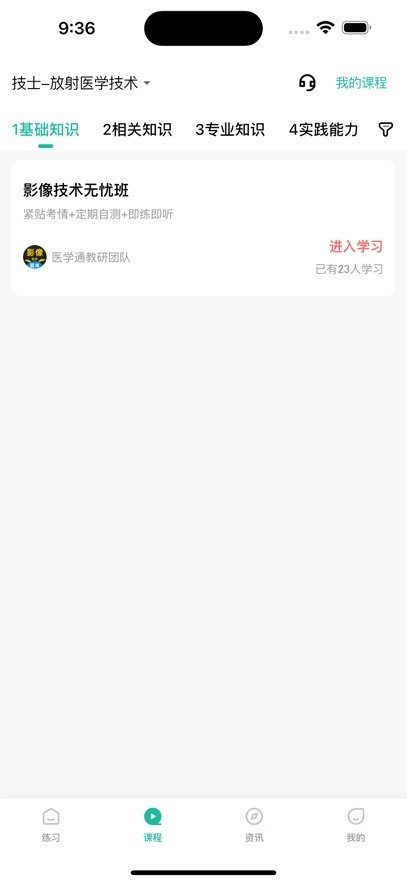Switch to the 4实践能力 tab

click(x=323, y=130)
